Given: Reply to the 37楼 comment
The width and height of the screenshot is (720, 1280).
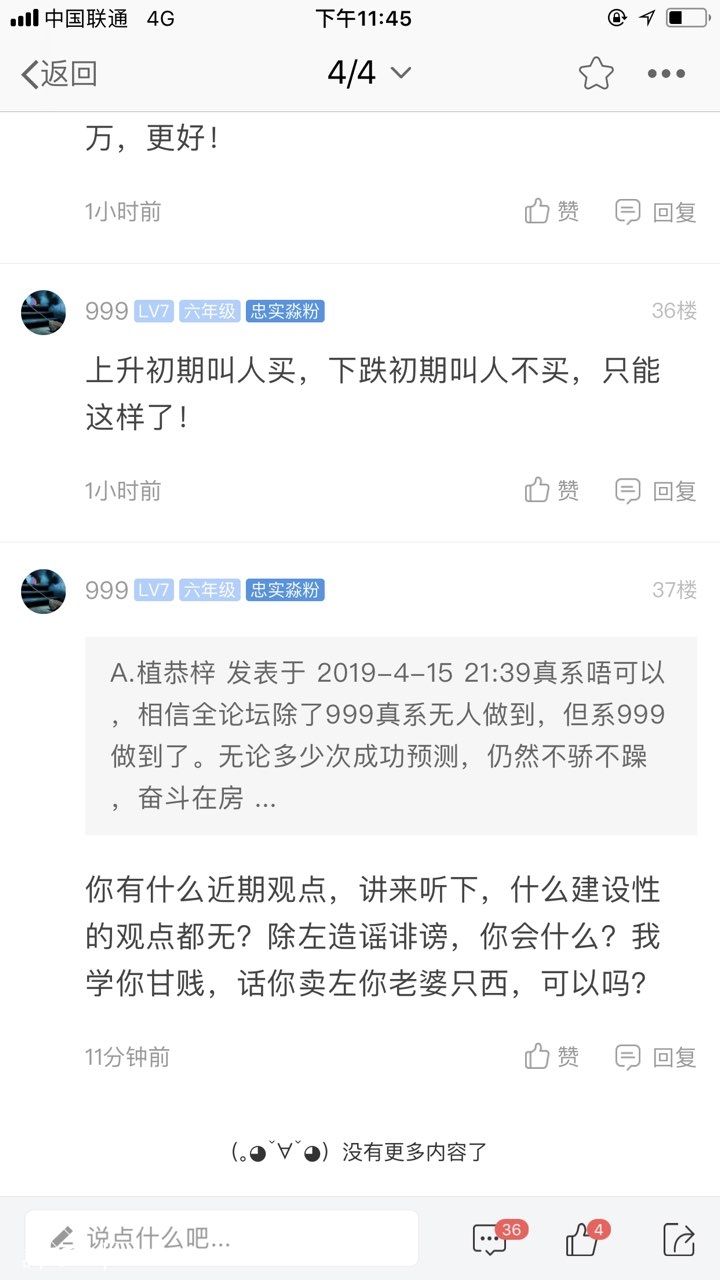Looking at the screenshot, I should 656,1056.
